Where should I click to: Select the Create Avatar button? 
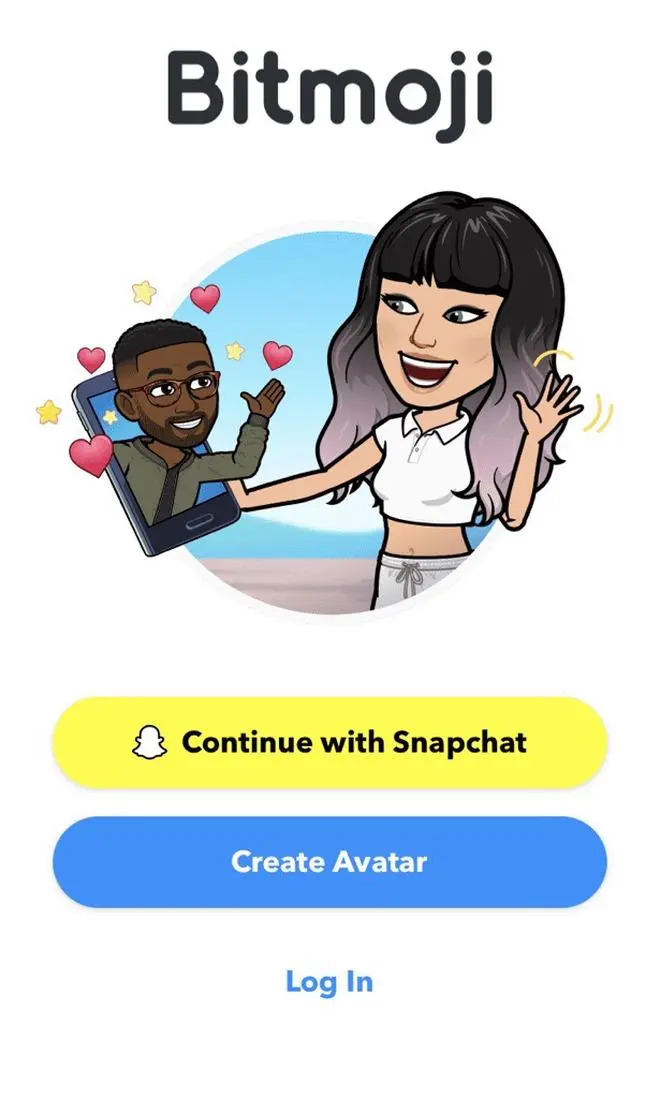coord(329,861)
